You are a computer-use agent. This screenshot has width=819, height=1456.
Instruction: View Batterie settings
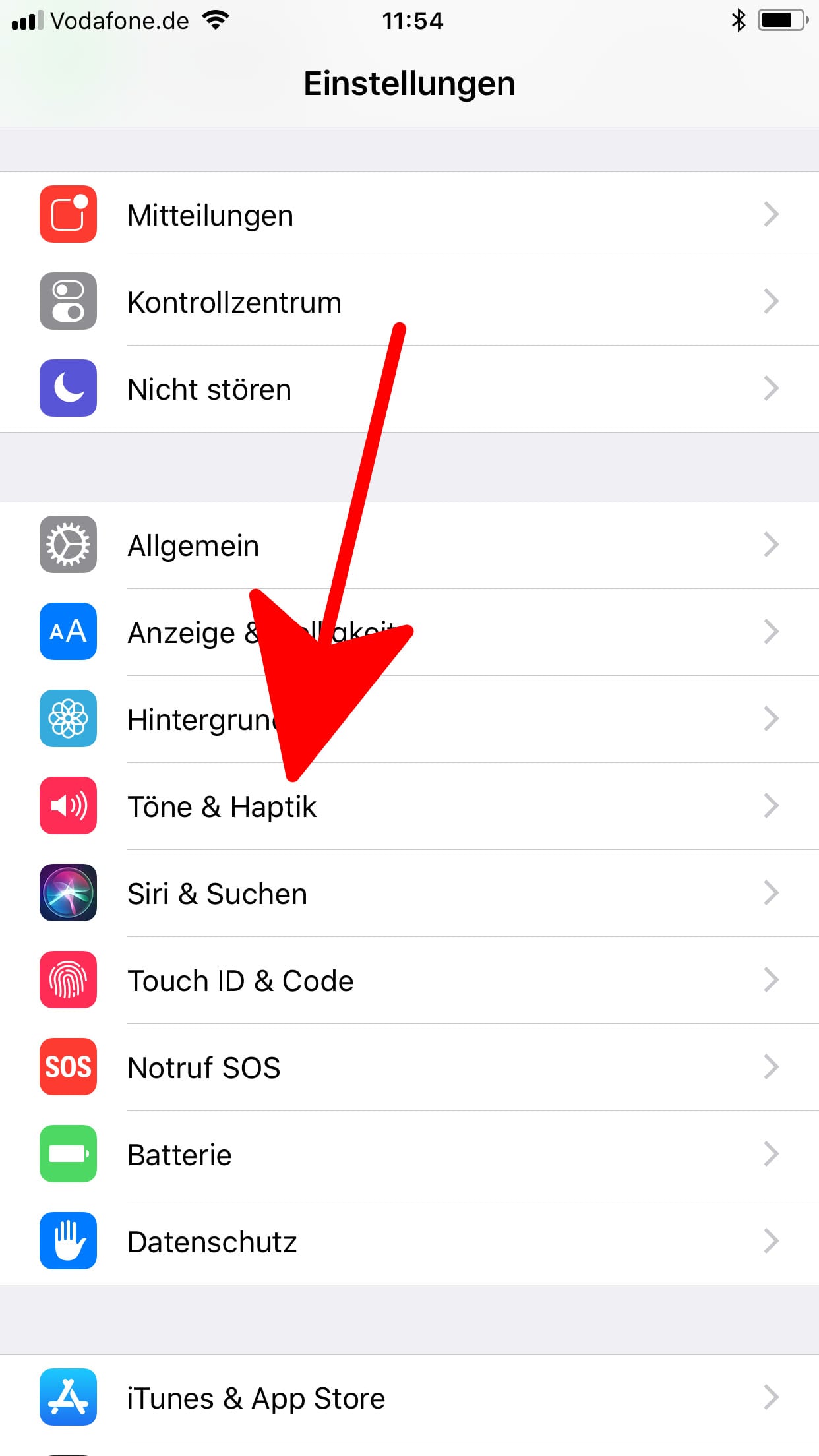coord(409,1155)
